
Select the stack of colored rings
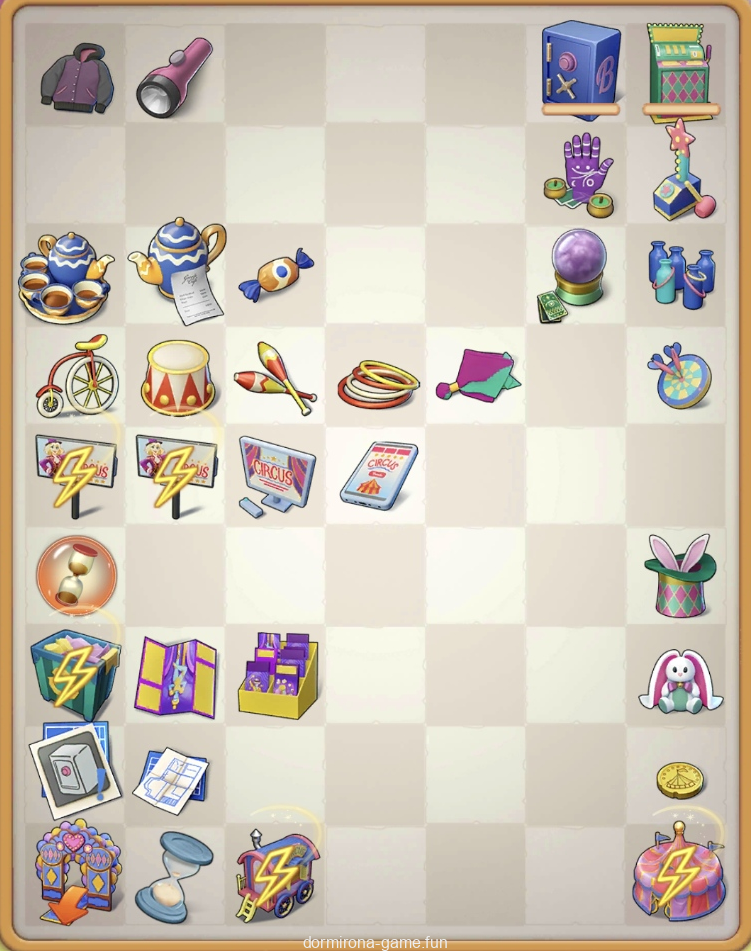pyautogui.click(x=377, y=383)
